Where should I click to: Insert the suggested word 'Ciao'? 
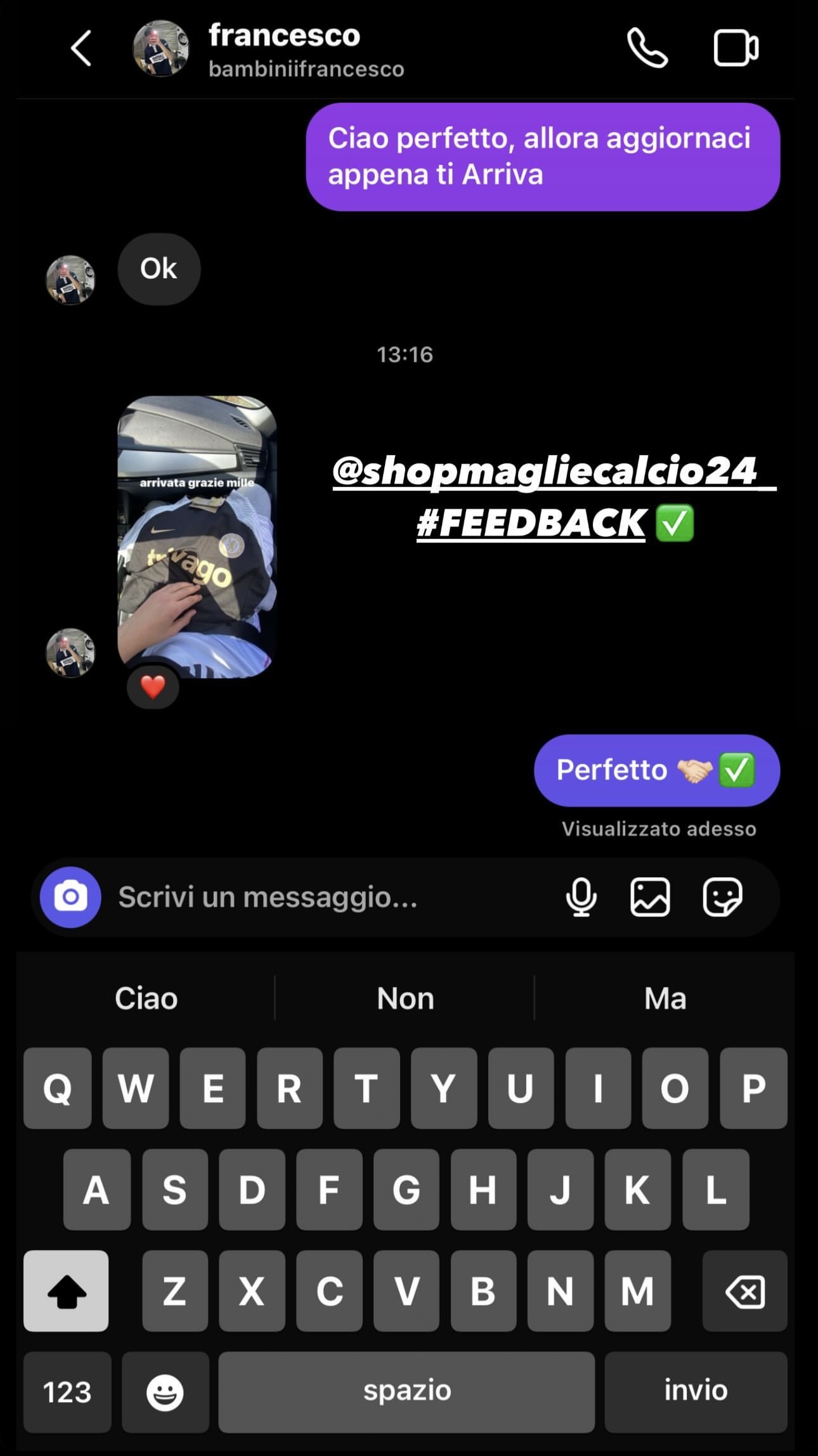pyautogui.click(x=146, y=998)
